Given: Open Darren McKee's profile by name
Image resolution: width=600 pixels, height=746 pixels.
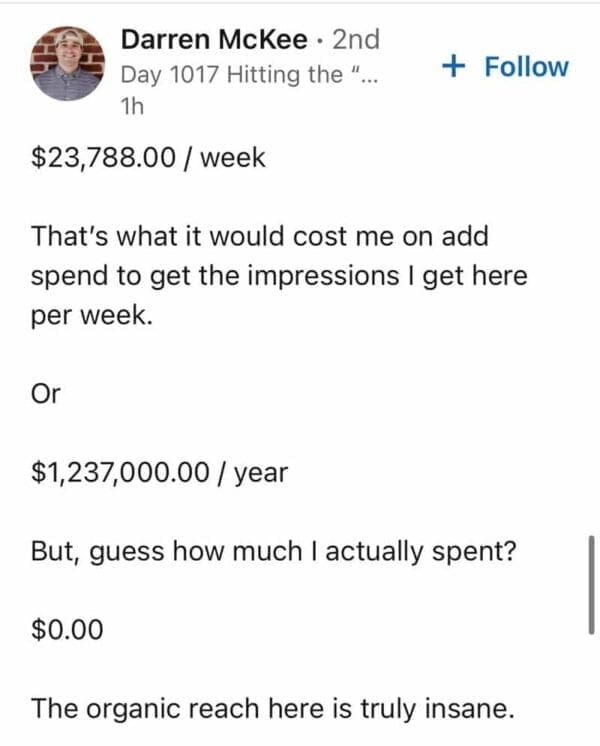Looking at the screenshot, I should click(x=213, y=40).
